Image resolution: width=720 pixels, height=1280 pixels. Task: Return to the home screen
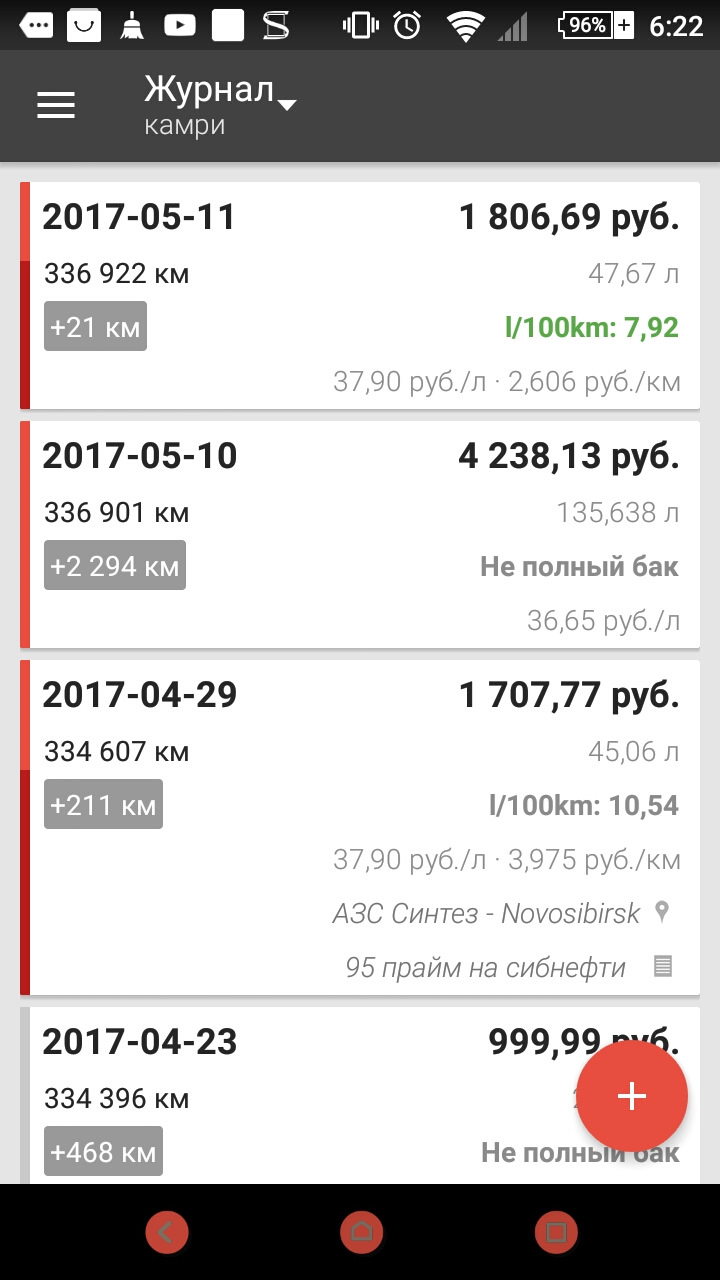361,1232
